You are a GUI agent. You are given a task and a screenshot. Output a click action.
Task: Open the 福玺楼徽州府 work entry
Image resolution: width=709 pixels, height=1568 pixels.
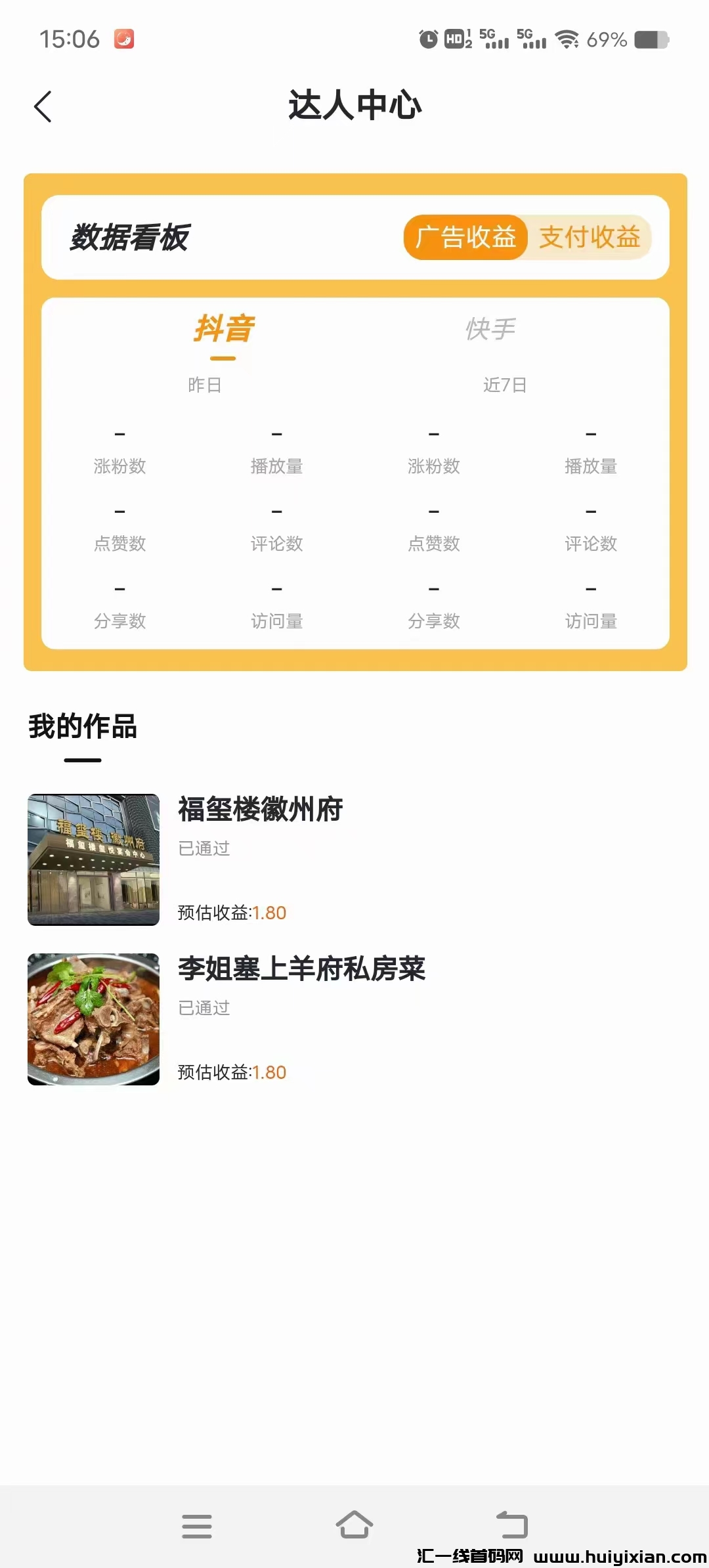click(x=260, y=810)
